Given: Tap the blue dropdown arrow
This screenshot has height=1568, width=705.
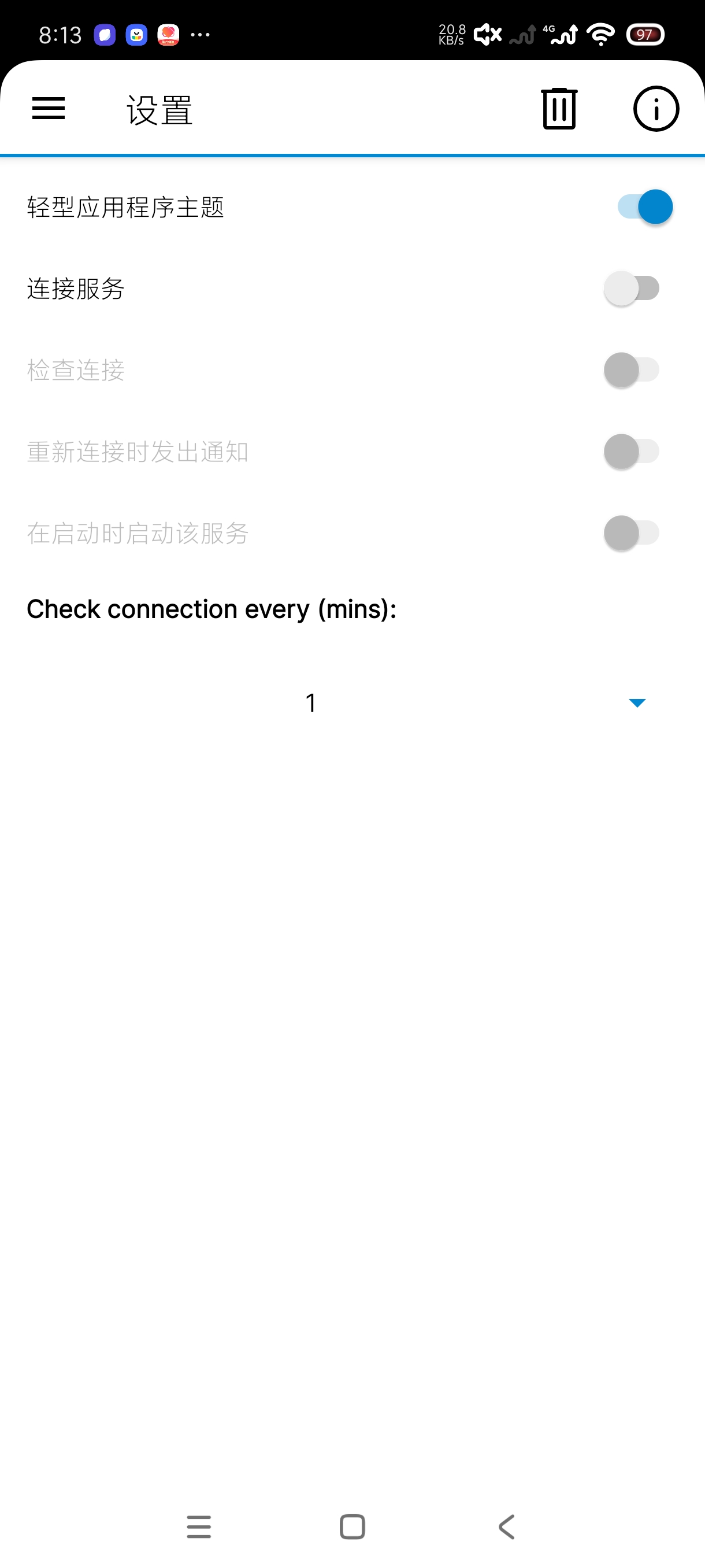Looking at the screenshot, I should click(x=636, y=703).
